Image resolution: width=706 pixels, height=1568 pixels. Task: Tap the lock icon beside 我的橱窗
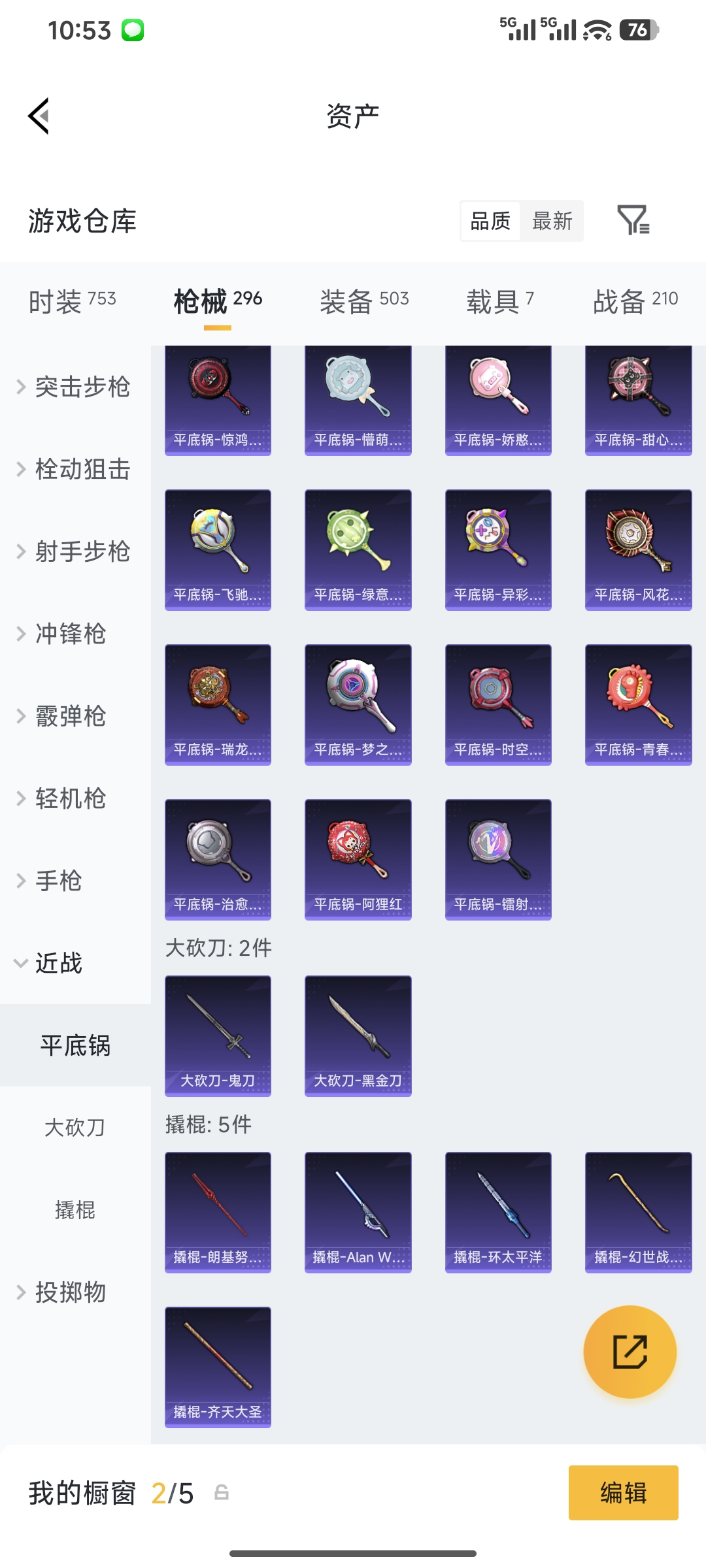(x=221, y=1493)
